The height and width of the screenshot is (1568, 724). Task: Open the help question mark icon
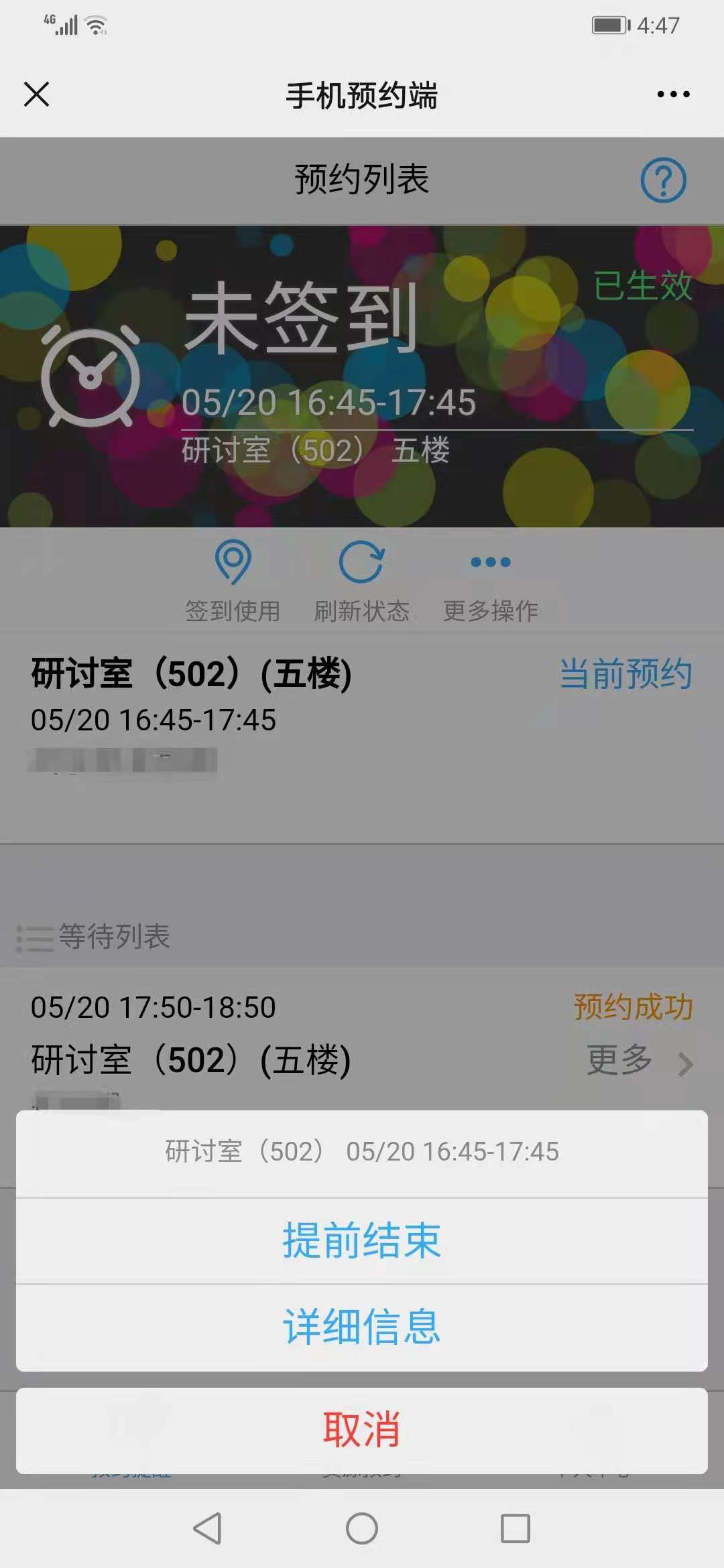tap(663, 180)
